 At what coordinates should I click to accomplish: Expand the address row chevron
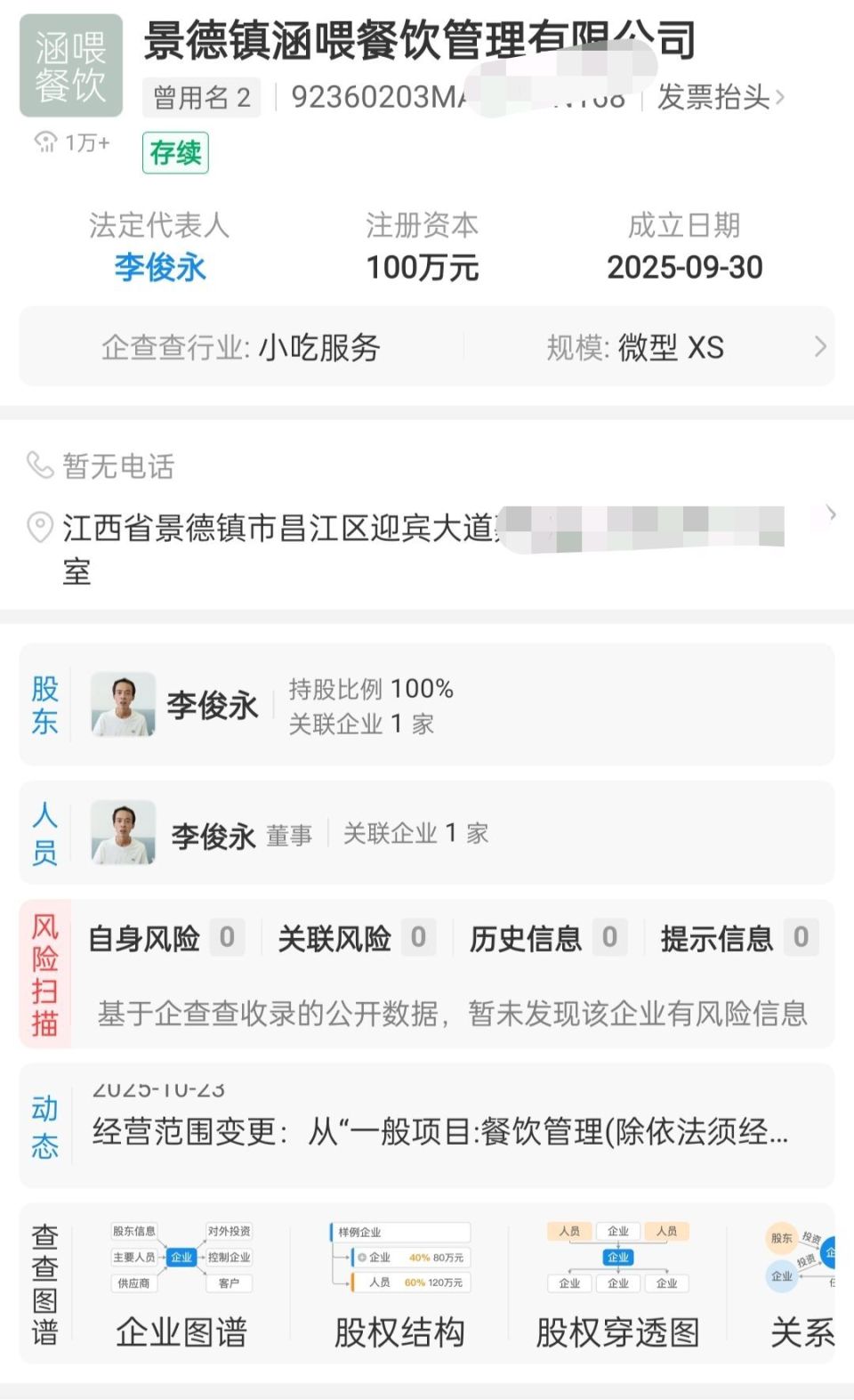point(833,514)
